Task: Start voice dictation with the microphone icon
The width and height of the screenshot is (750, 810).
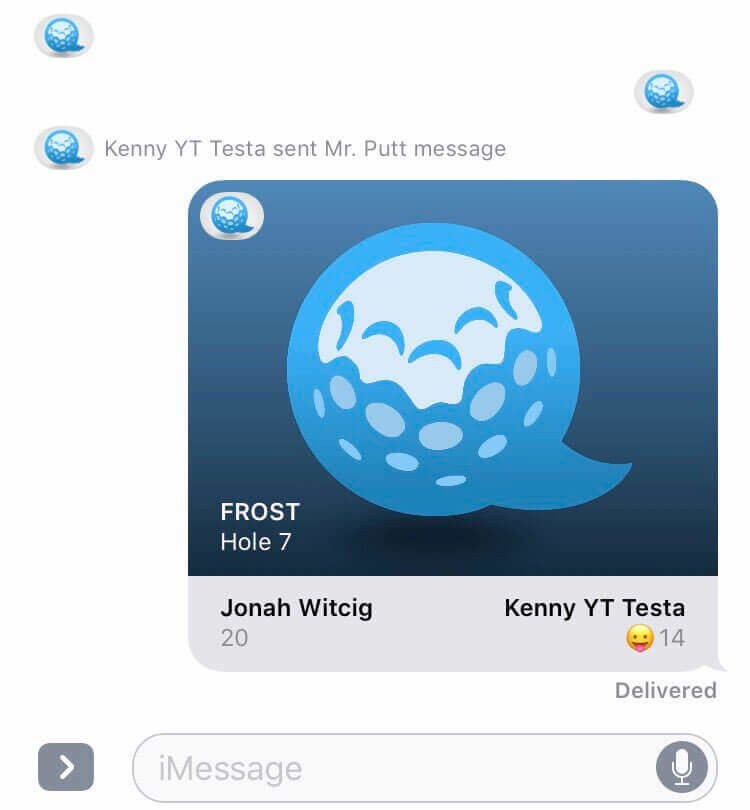Action: click(x=681, y=768)
